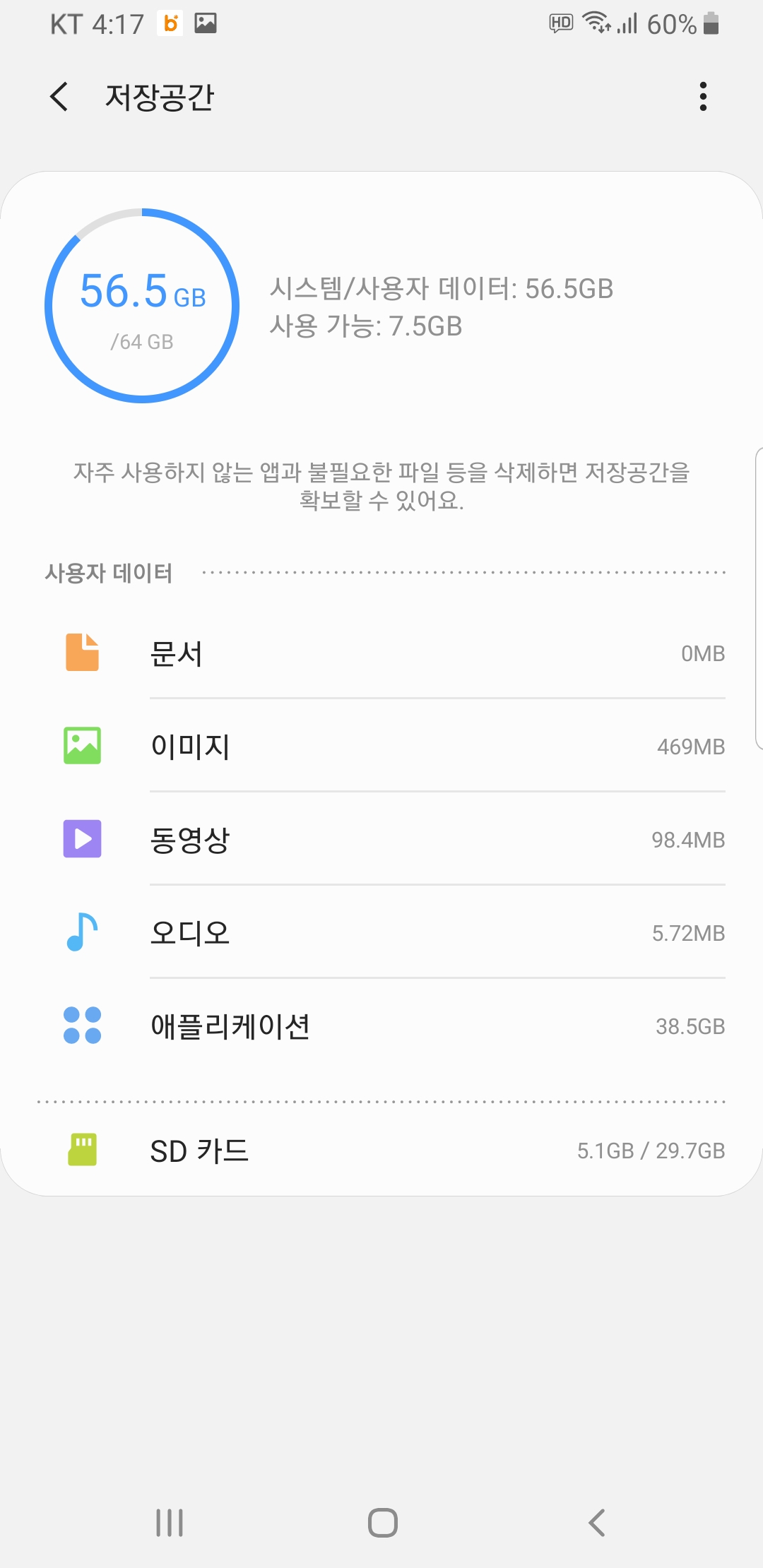This screenshot has width=763, height=1568.
Task: Open the 문서 storage category
Action: pyautogui.click(x=381, y=653)
